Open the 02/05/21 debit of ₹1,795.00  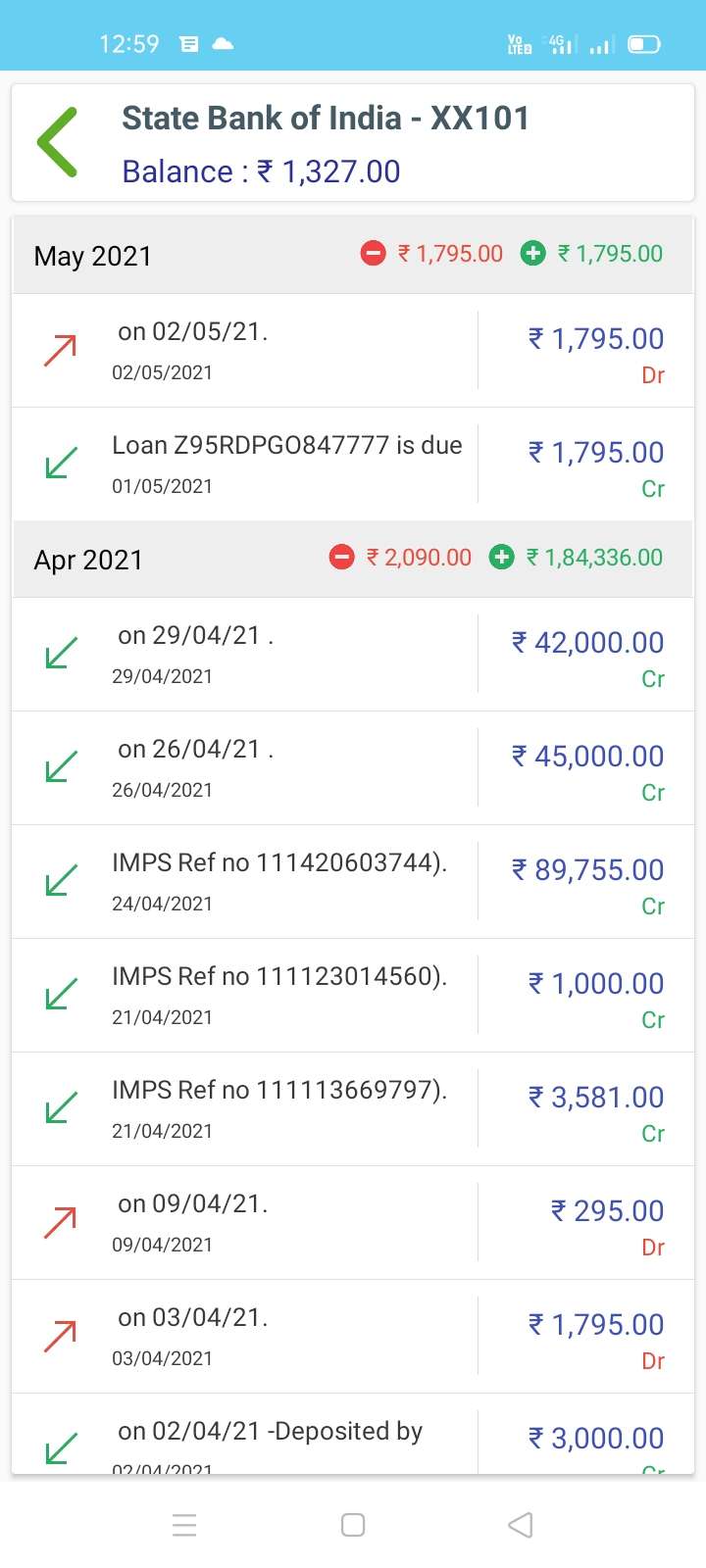352,351
